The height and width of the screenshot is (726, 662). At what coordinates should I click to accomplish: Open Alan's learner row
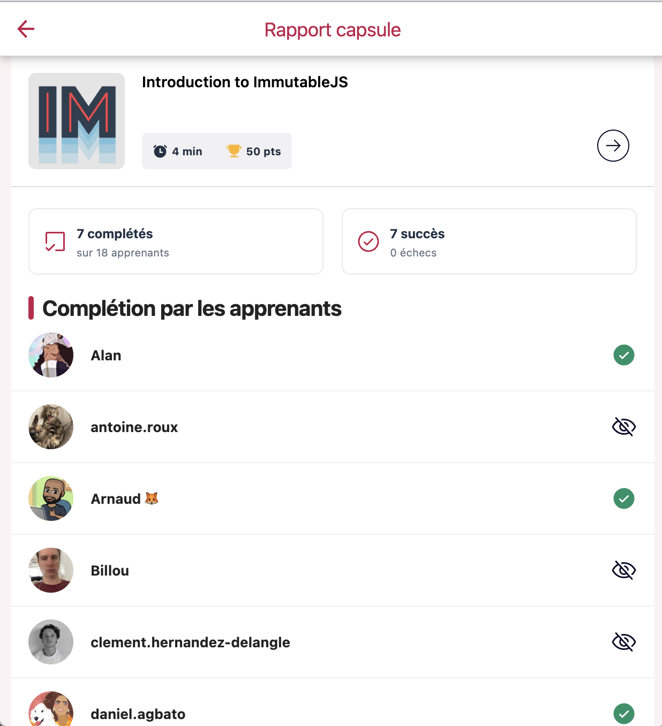point(330,356)
